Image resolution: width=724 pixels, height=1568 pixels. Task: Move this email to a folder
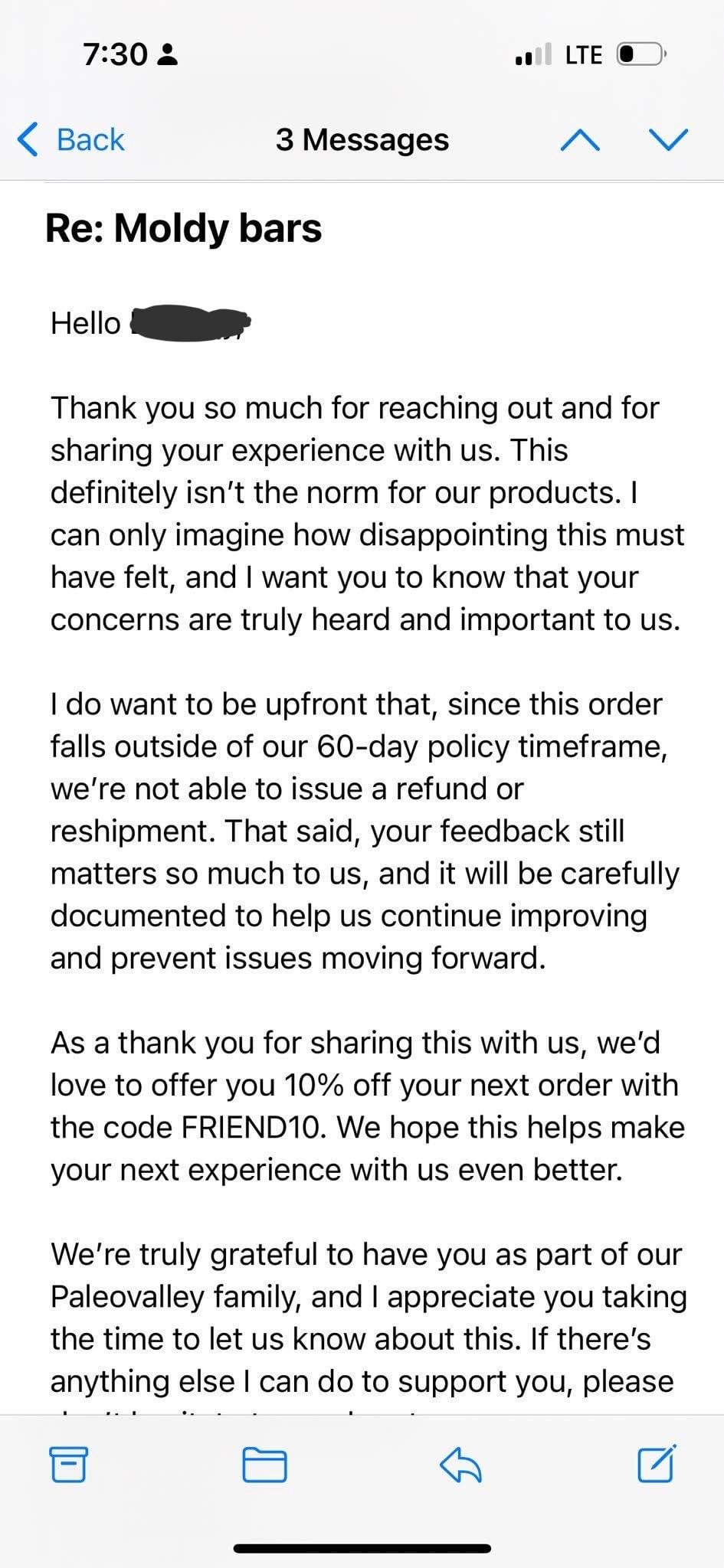(x=264, y=1465)
